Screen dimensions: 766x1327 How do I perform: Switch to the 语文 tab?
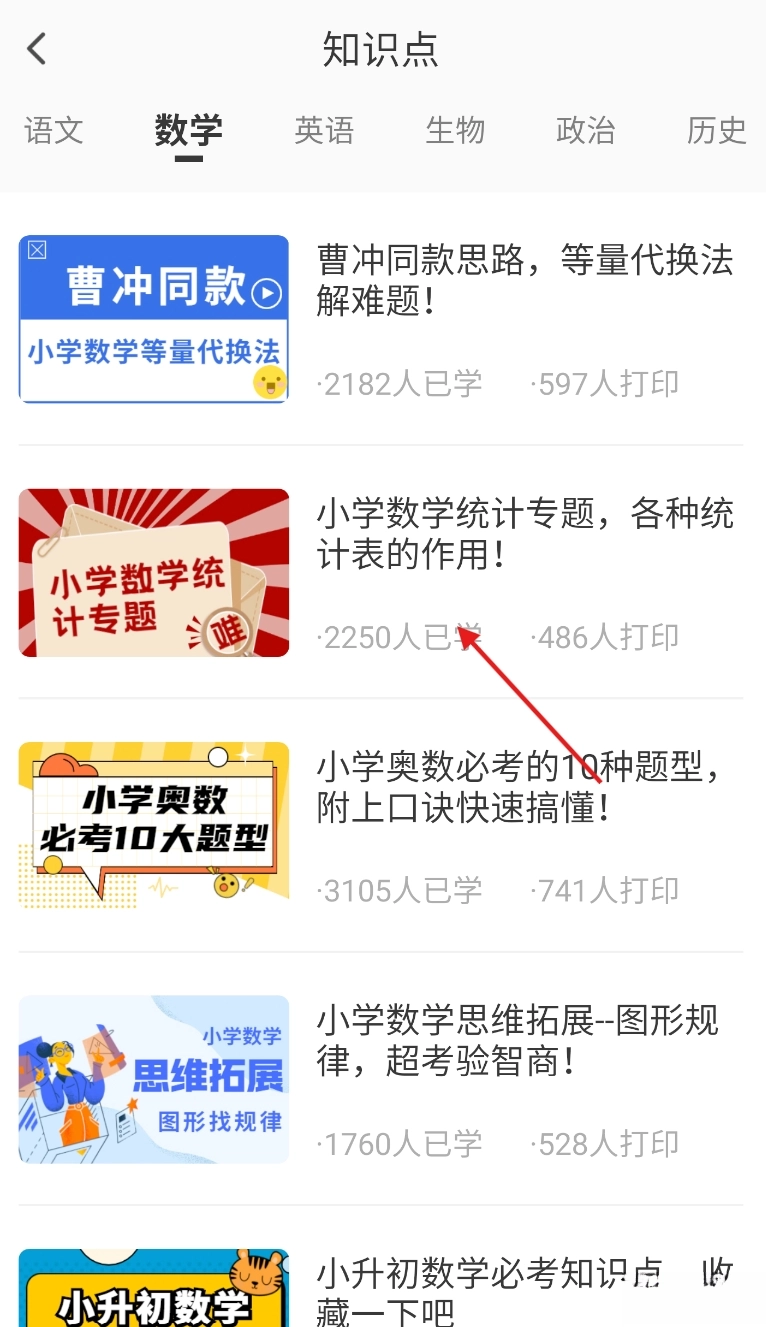pos(53,131)
